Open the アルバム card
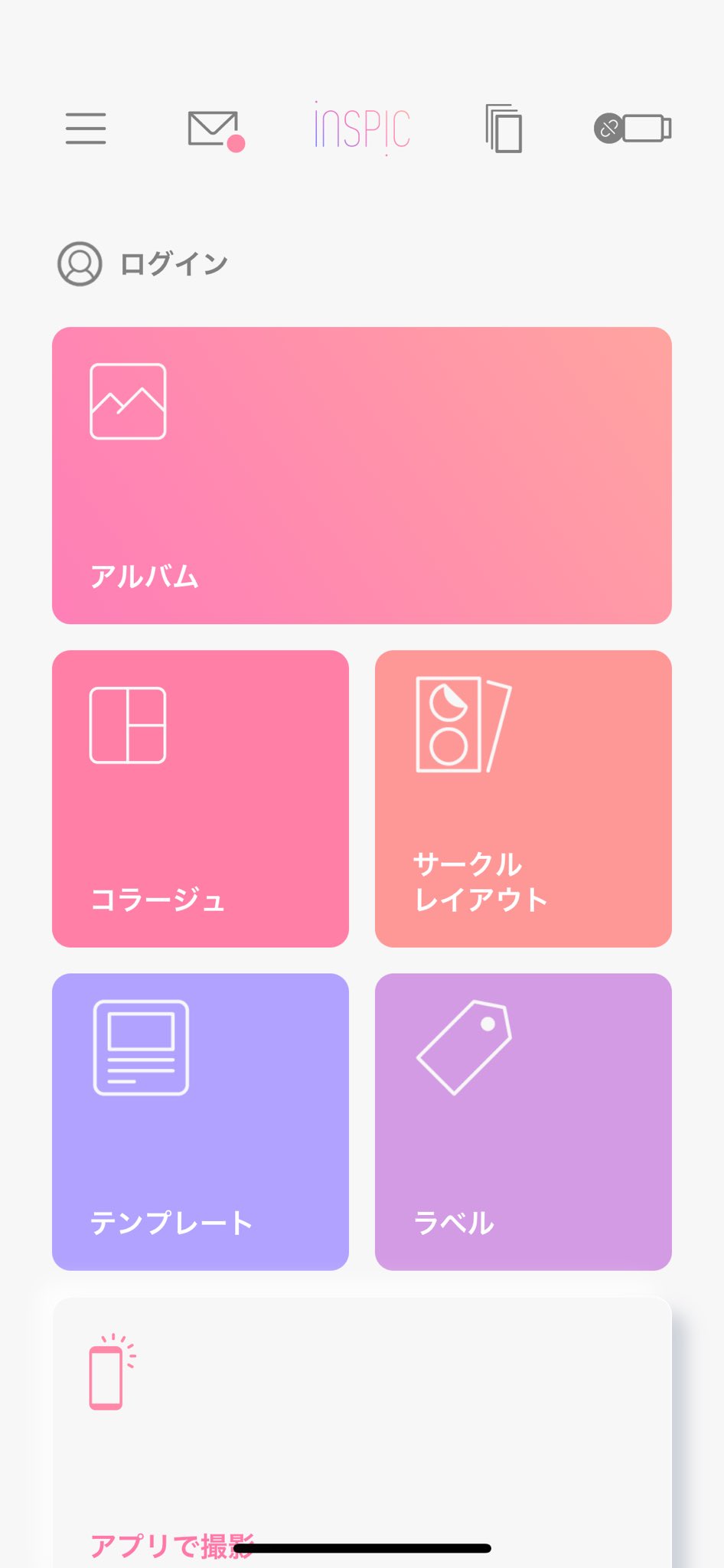724x1568 pixels. pos(362,475)
